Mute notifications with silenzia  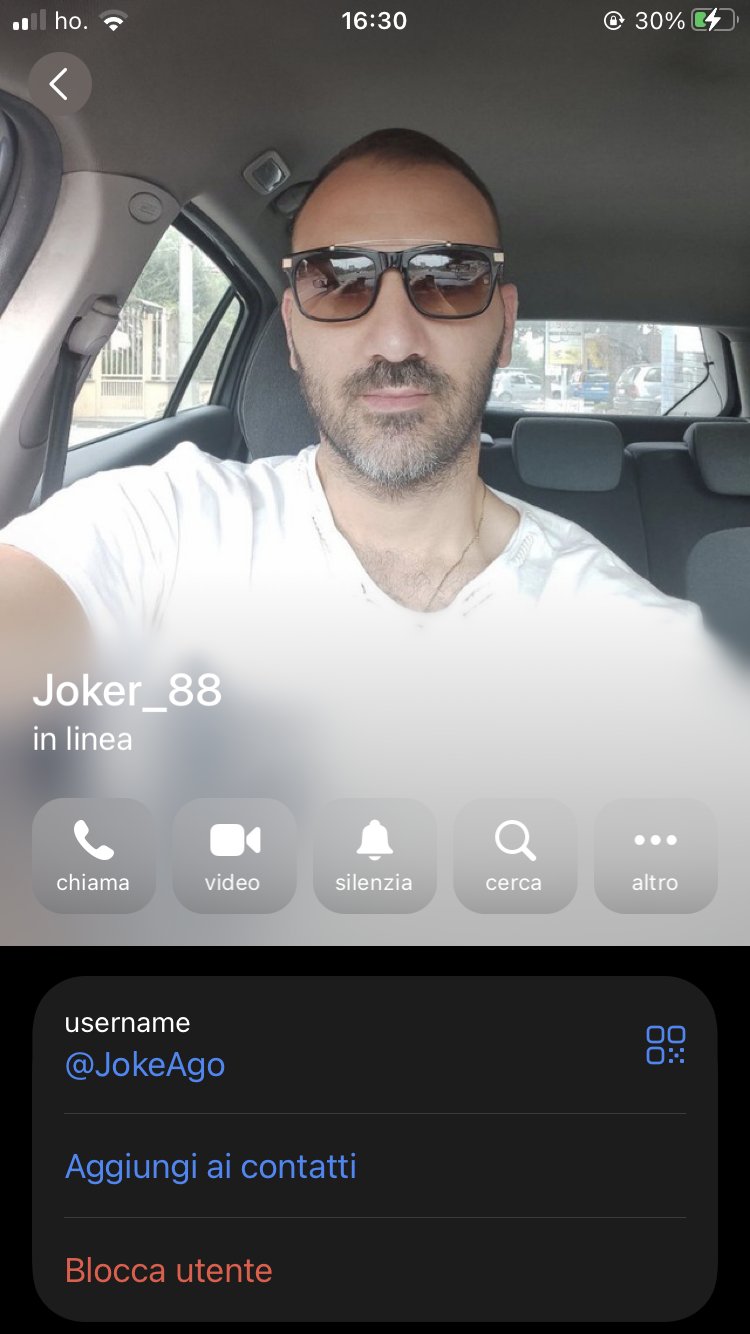tap(374, 856)
